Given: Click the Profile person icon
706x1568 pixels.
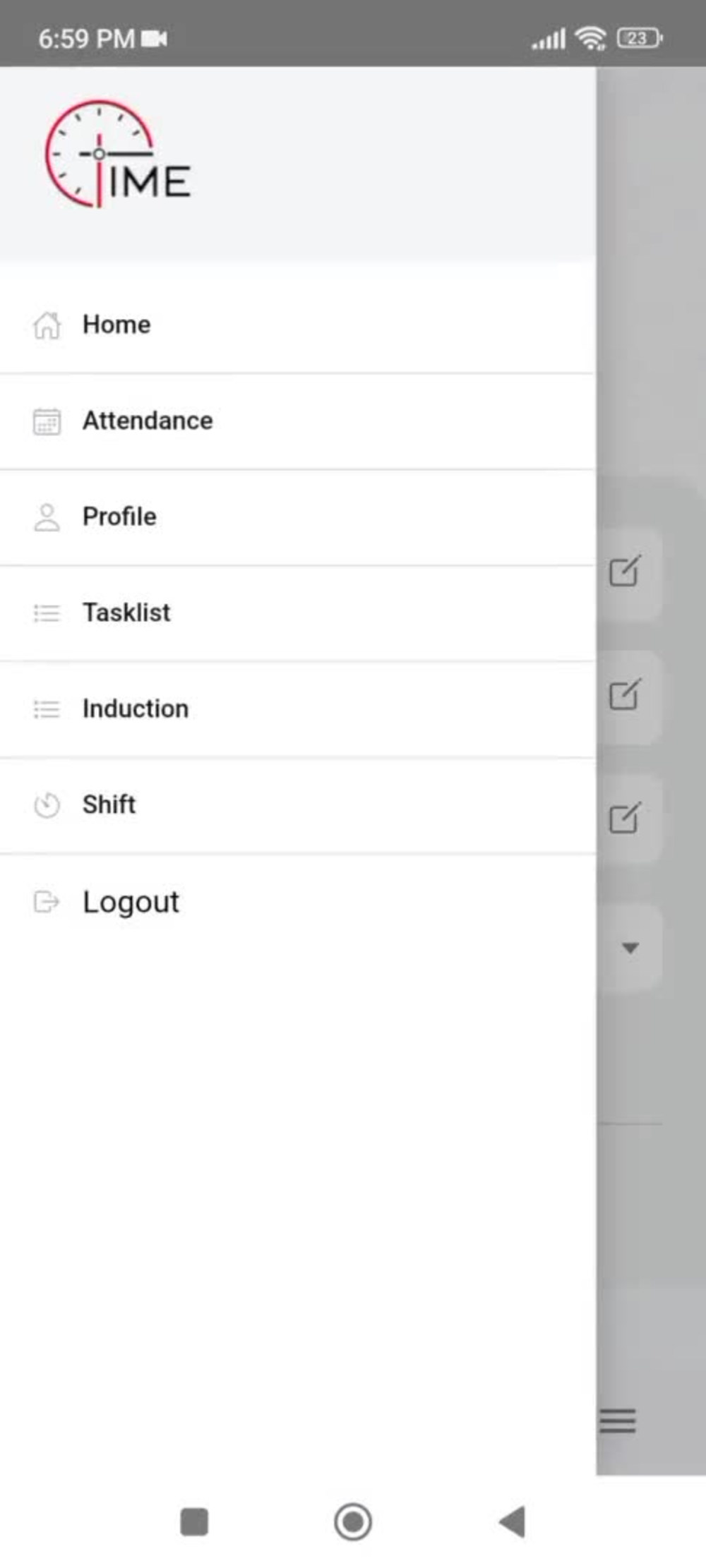Looking at the screenshot, I should (47, 517).
